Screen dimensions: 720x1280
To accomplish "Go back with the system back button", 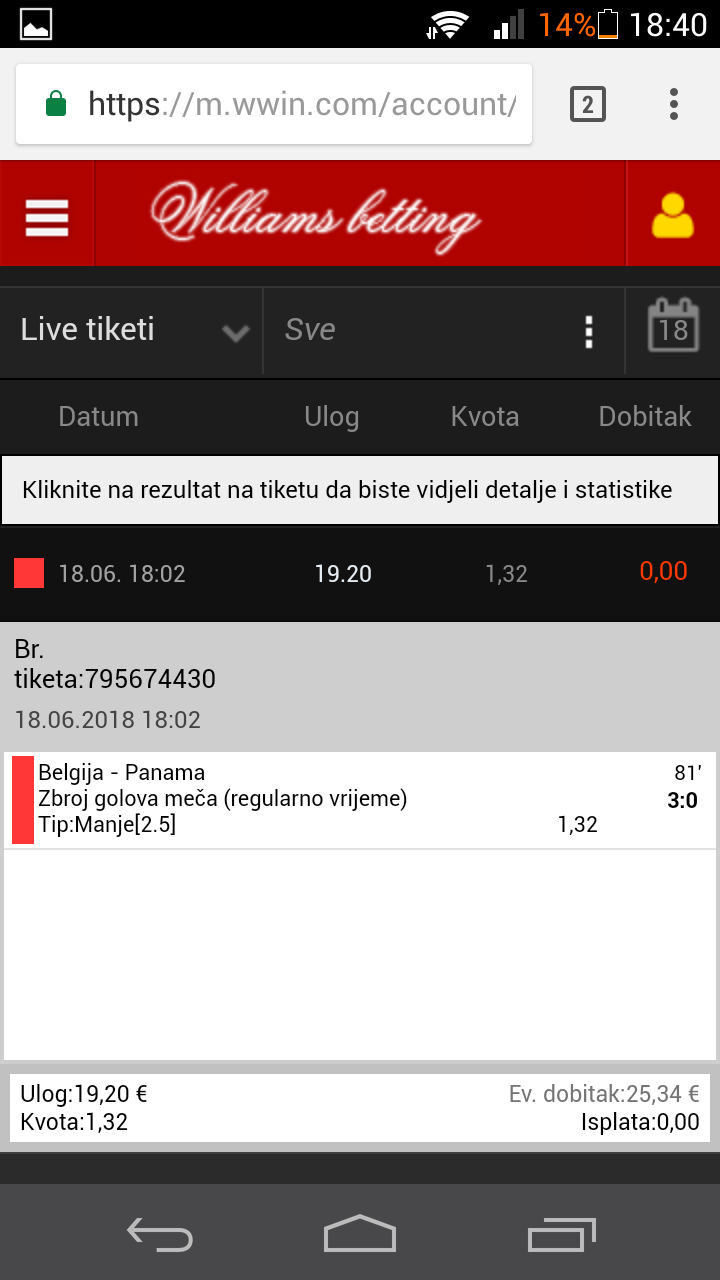I will pos(160,1234).
